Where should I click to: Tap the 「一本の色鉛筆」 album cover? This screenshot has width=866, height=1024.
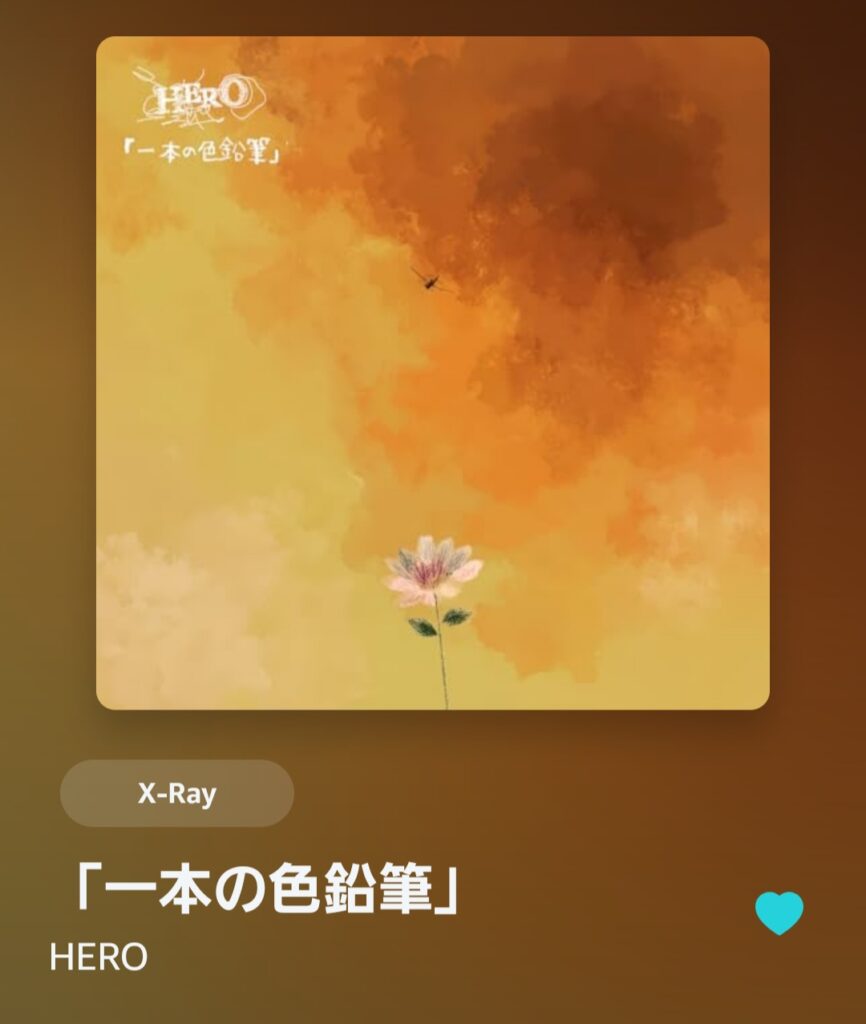point(433,373)
